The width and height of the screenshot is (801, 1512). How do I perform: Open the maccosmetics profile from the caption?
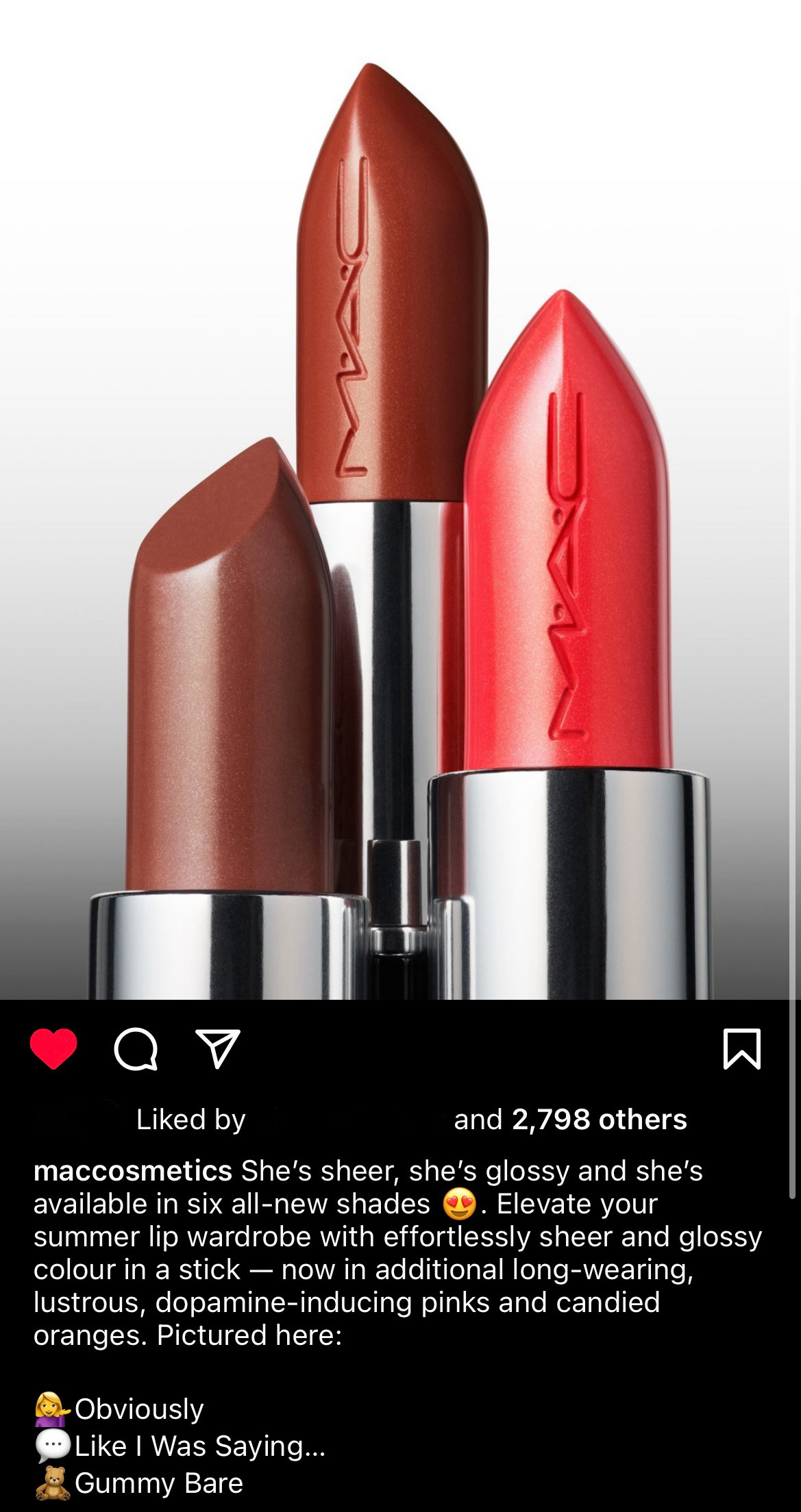133,1170
